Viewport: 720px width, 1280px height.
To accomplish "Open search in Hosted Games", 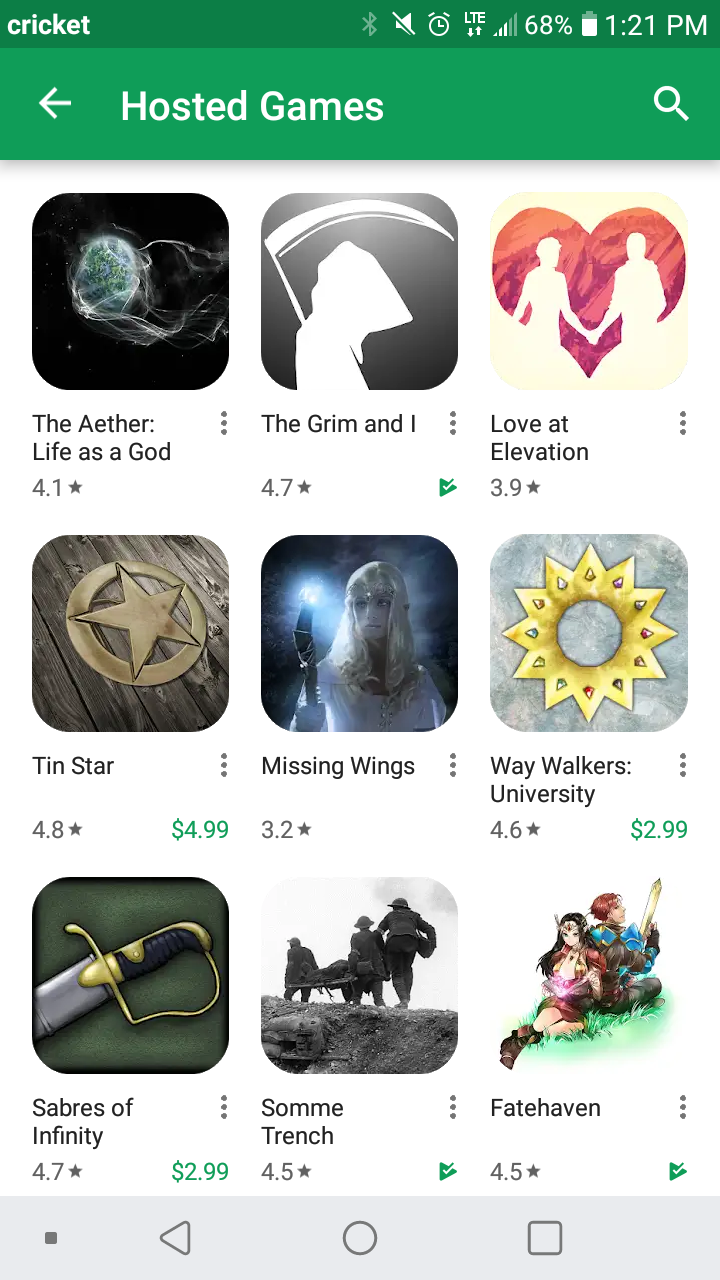I will 671,104.
